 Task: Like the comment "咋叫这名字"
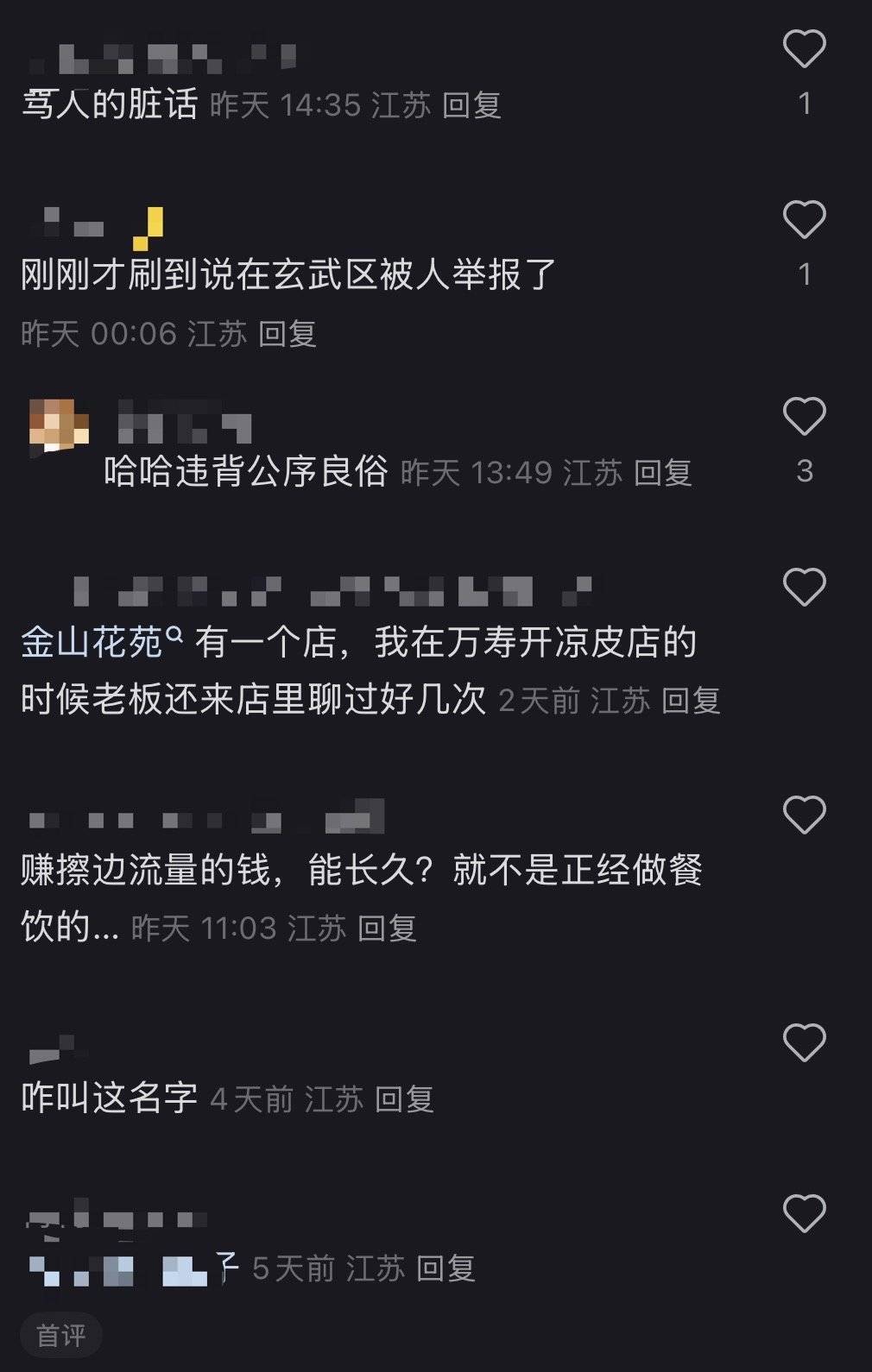tap(804, 1042)
